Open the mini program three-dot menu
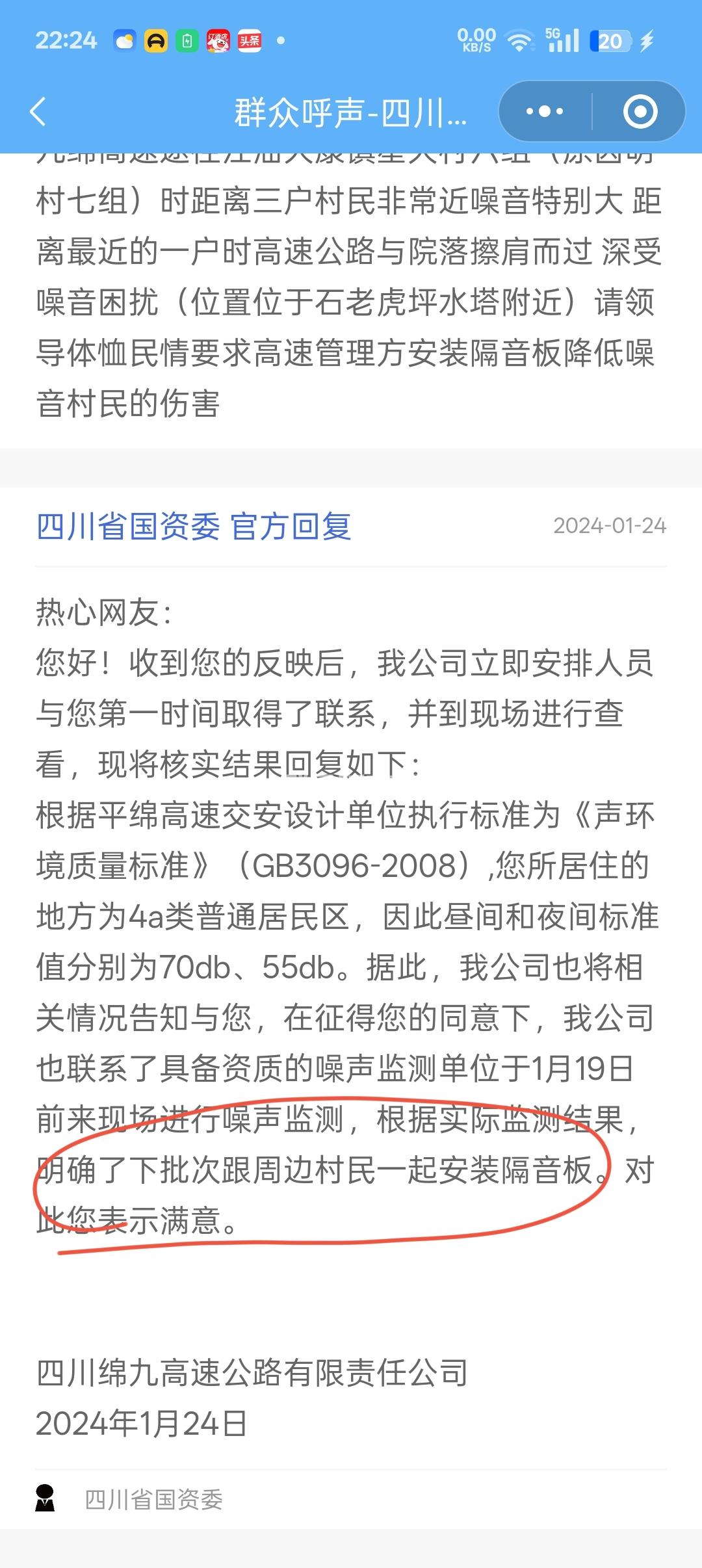702x1568 pixels. point(545,112)
